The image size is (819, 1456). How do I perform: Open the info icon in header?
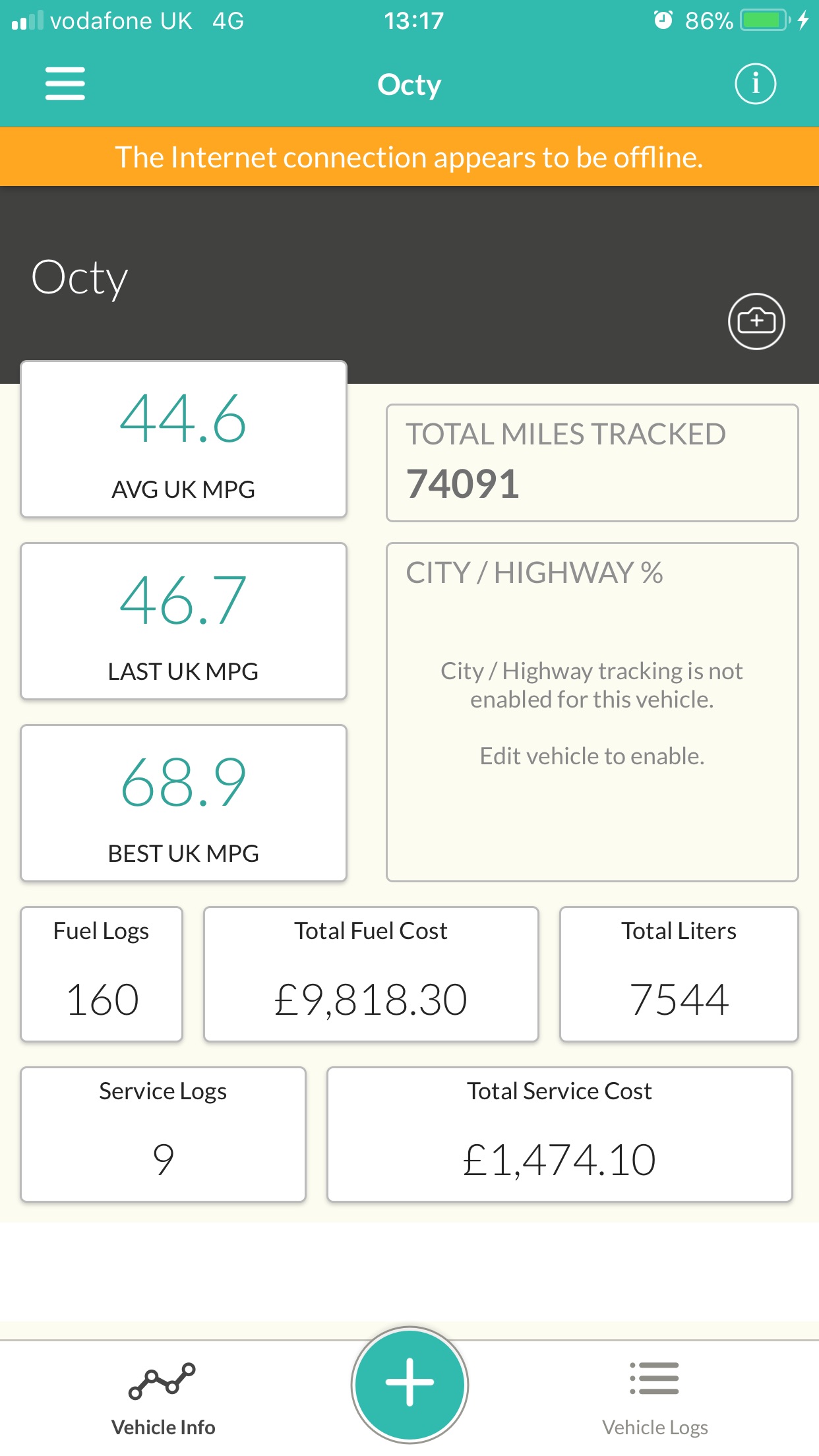click(x=755, y=84)
